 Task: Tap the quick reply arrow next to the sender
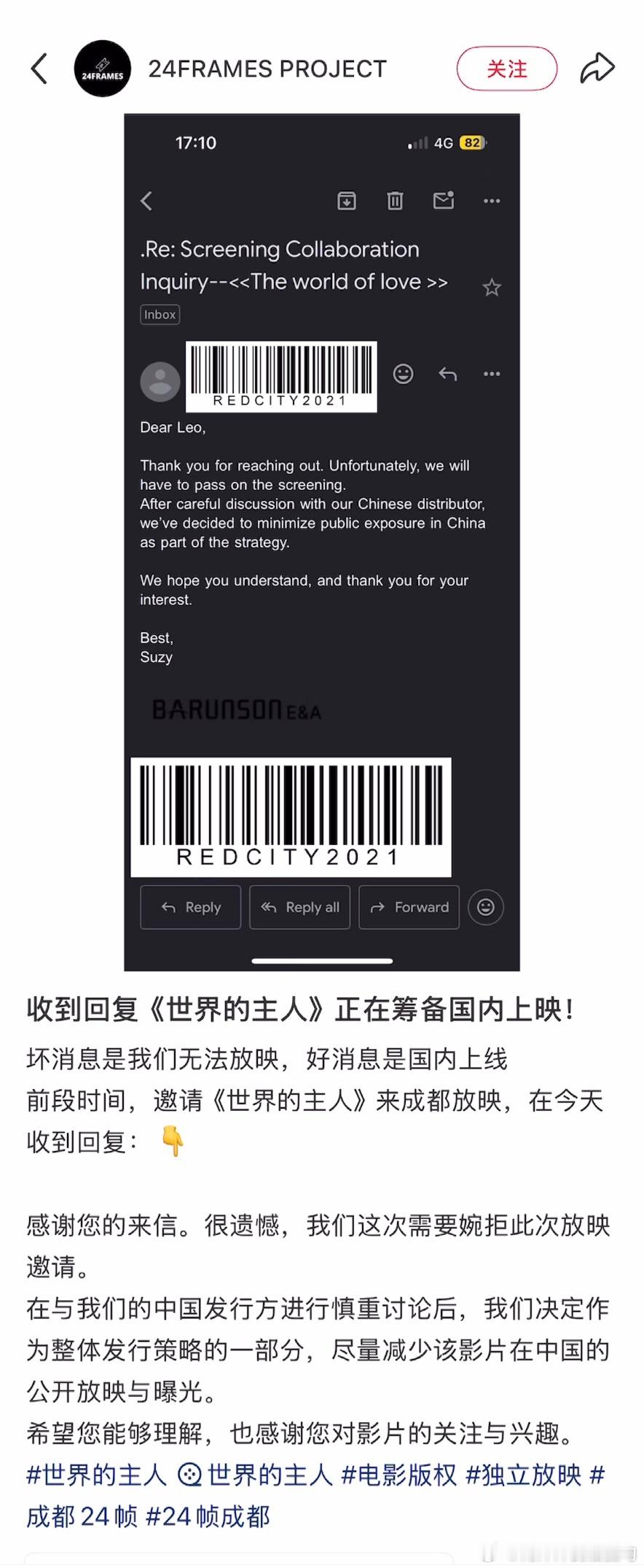(x=447, y=374)
